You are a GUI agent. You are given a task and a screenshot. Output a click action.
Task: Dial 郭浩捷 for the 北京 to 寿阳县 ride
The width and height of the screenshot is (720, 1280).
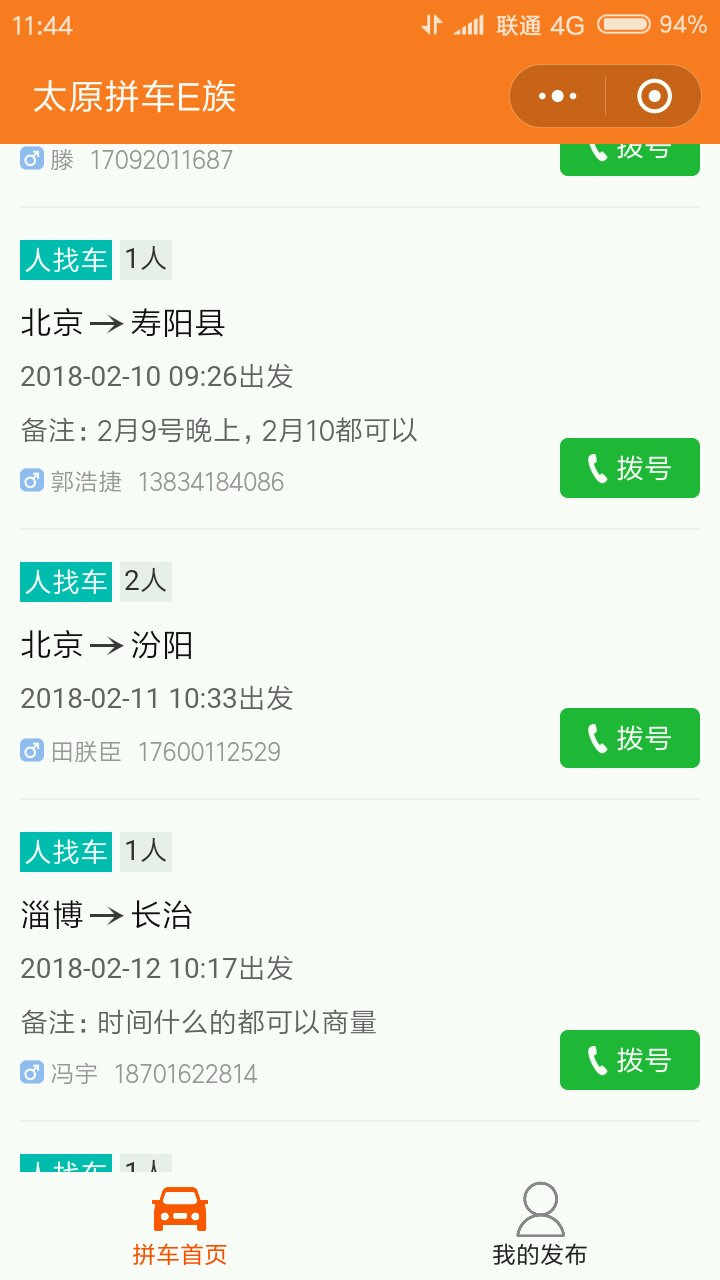pyautogui.click(x=630, y=468)
